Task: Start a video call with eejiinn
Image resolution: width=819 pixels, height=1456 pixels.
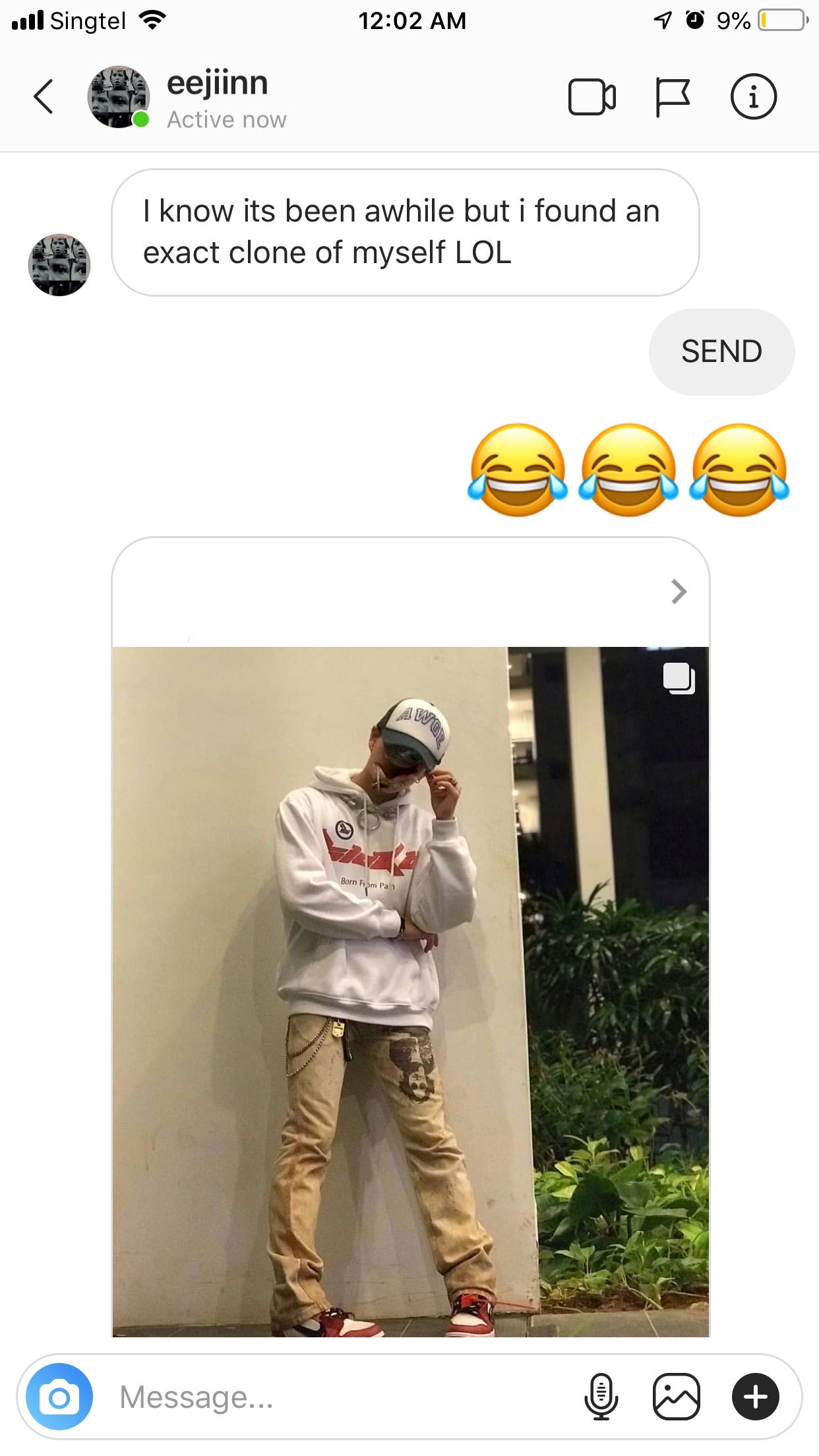Action: coord(591,97)
